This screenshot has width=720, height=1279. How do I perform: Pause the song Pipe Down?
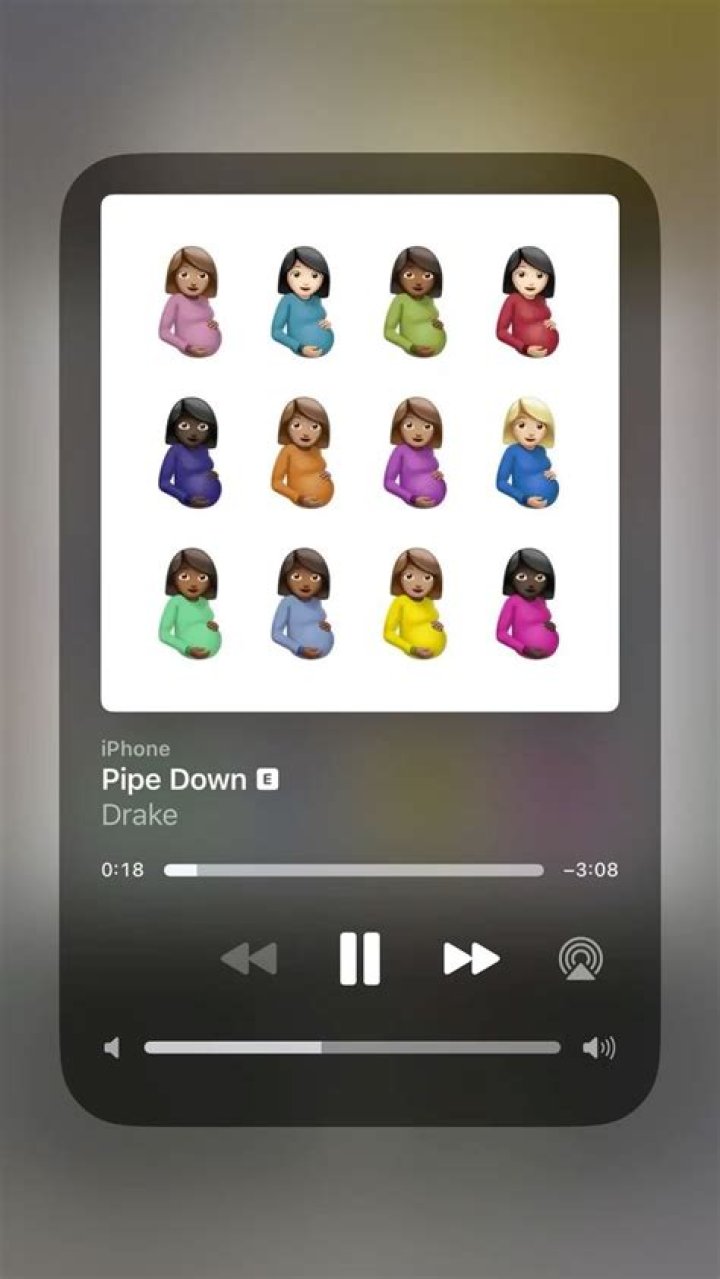[359, 958]
